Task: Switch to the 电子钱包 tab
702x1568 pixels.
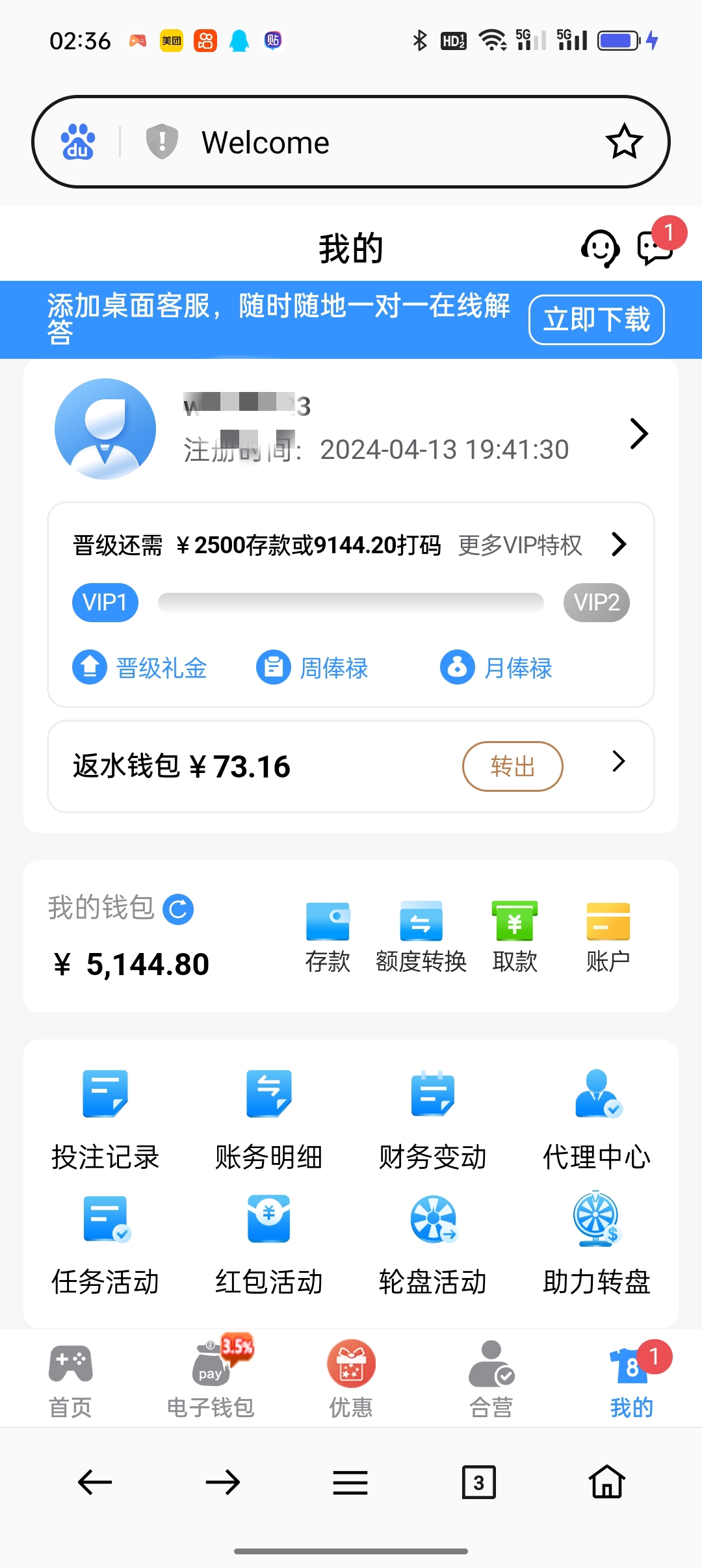Action: pos(211,1378)
